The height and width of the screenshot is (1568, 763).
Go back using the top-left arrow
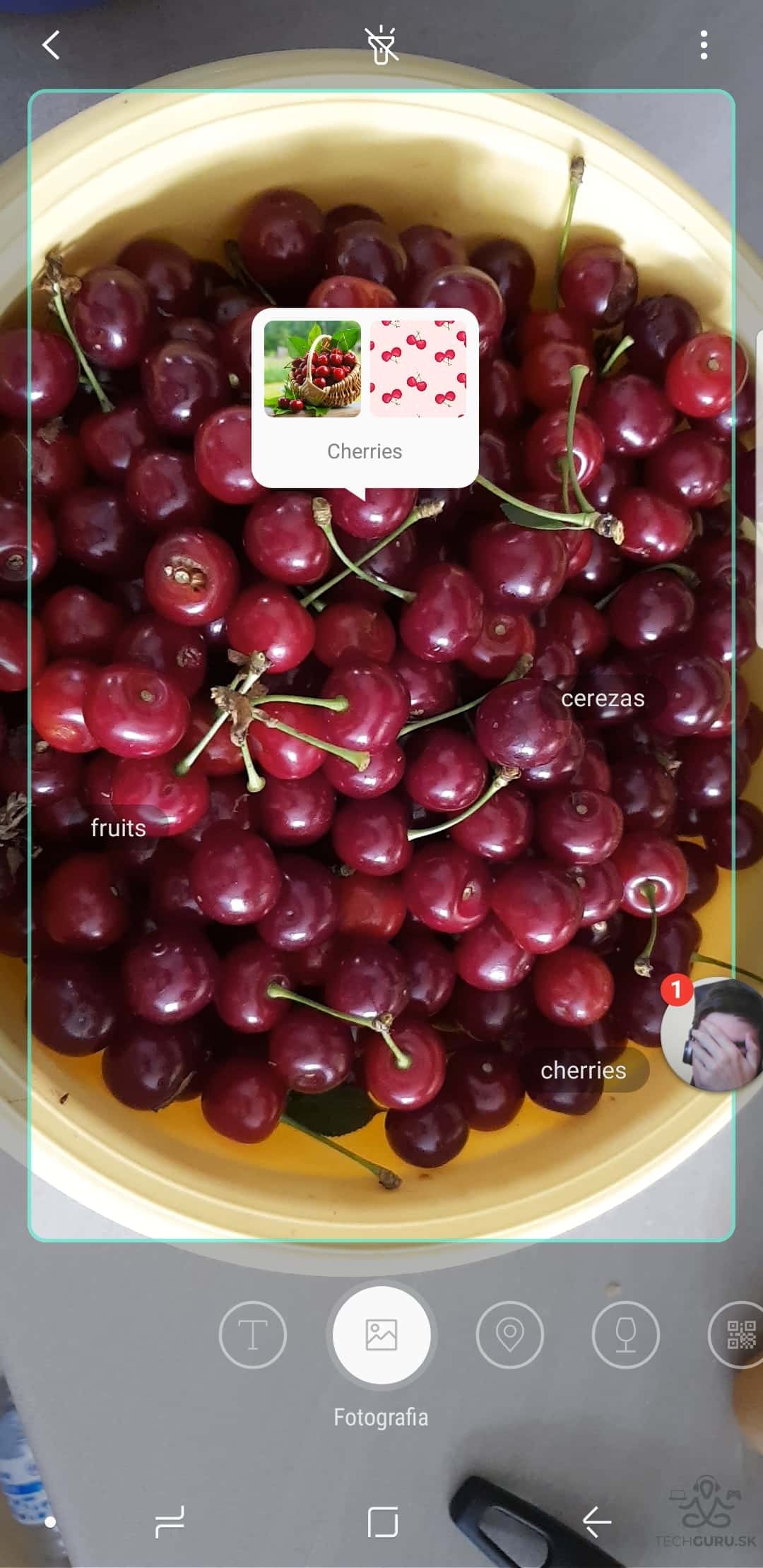click(51, 45)
